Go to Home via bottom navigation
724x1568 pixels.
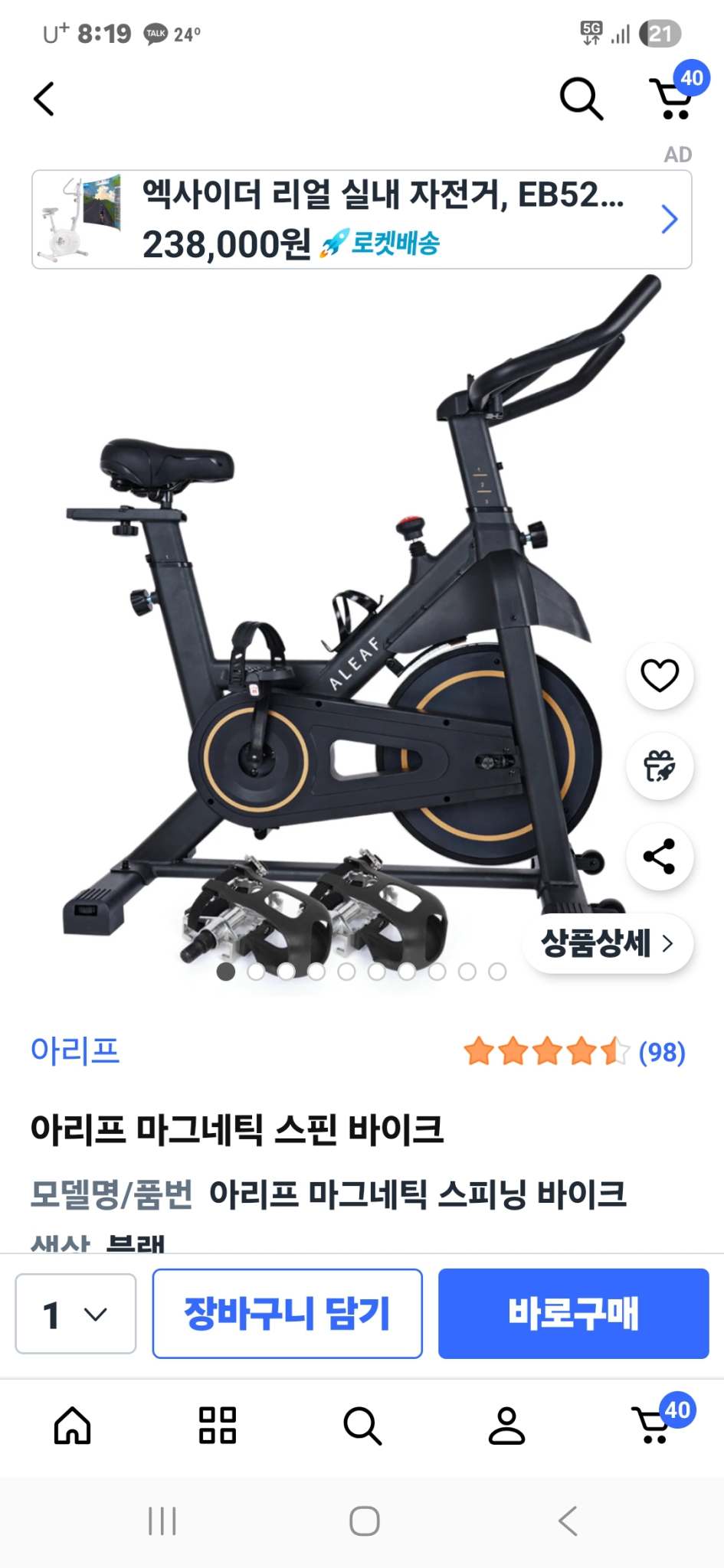point(72,1426)
